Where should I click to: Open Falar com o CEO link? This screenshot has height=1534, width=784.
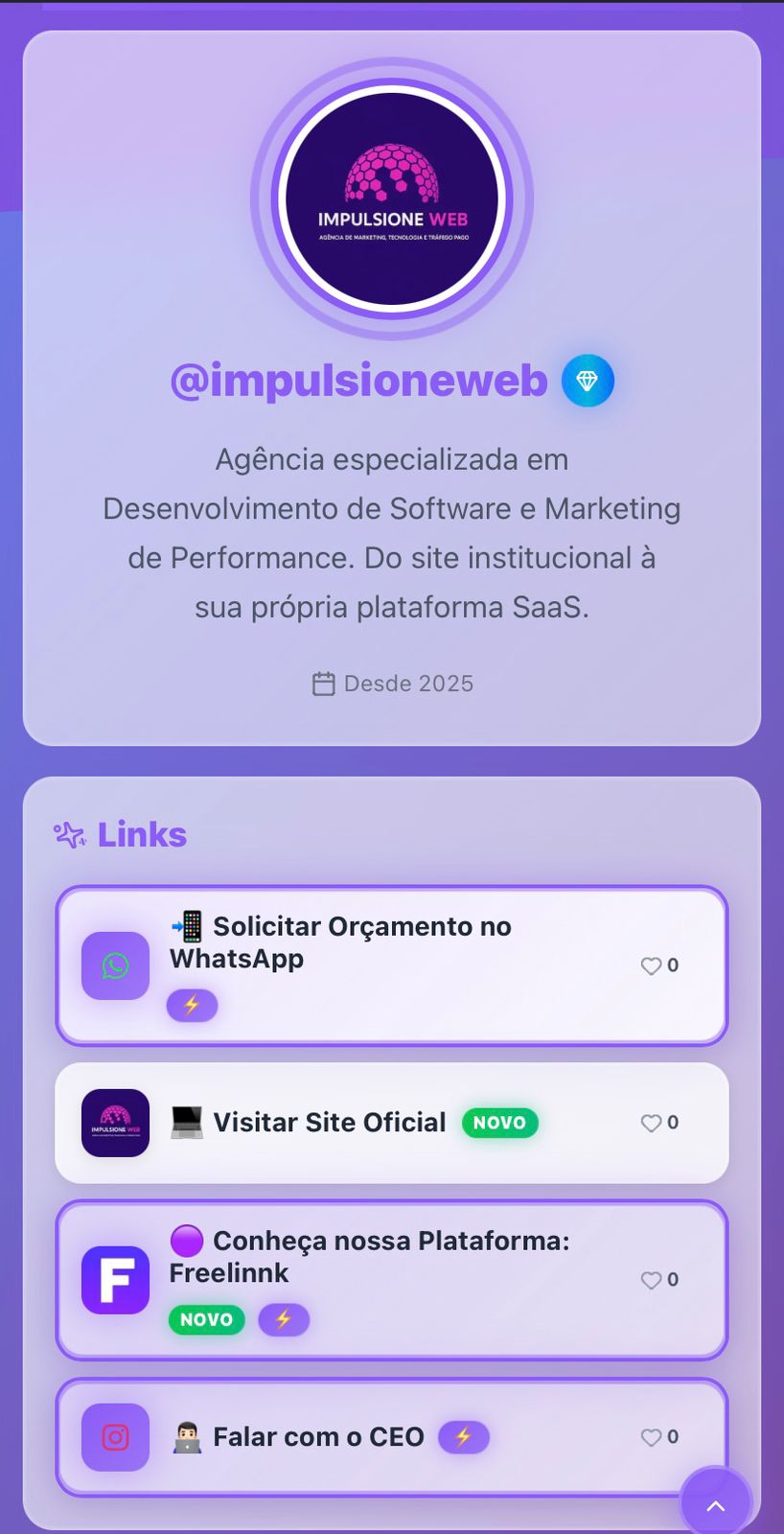pyautogui.click(x=318, y=1437)
